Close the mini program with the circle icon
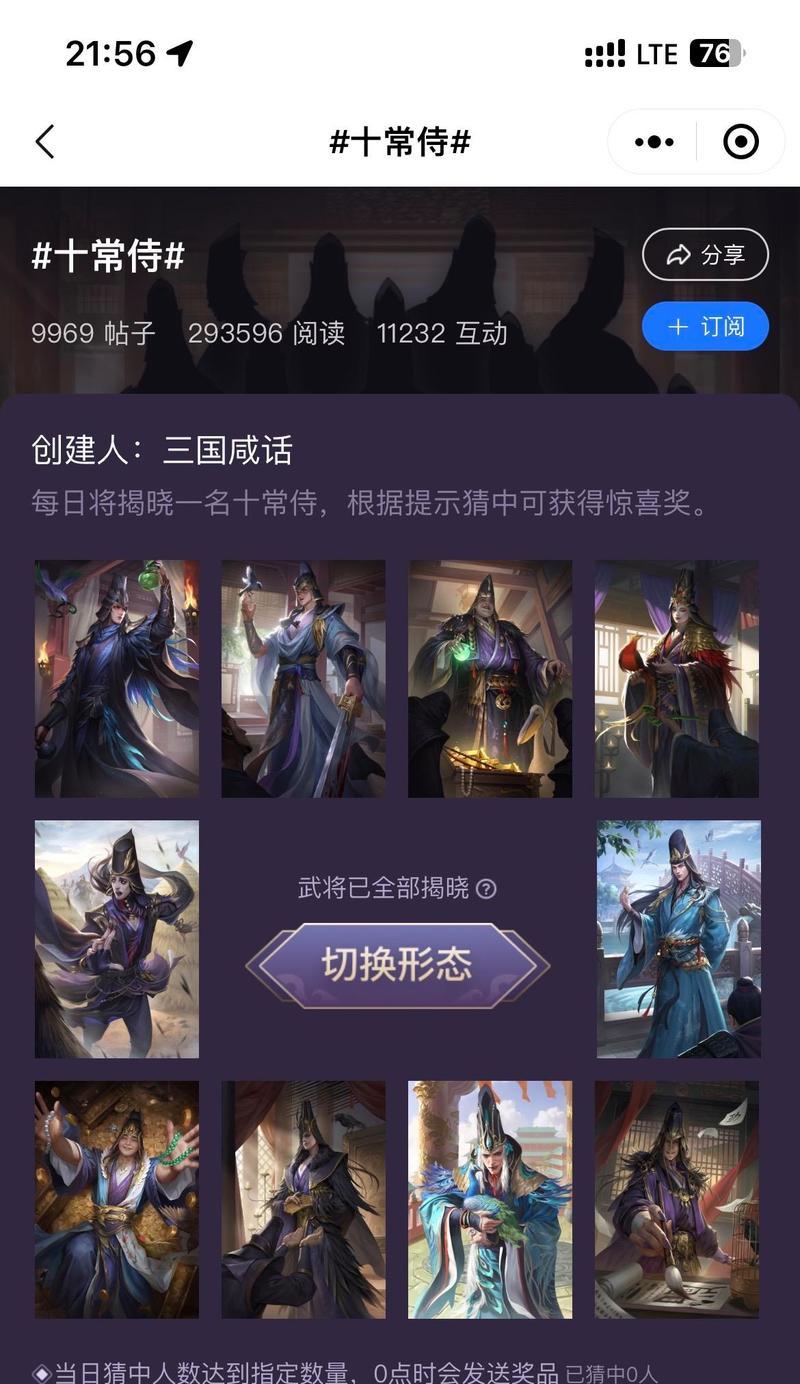The image size is (800, 1384). (x=741, y=142)
